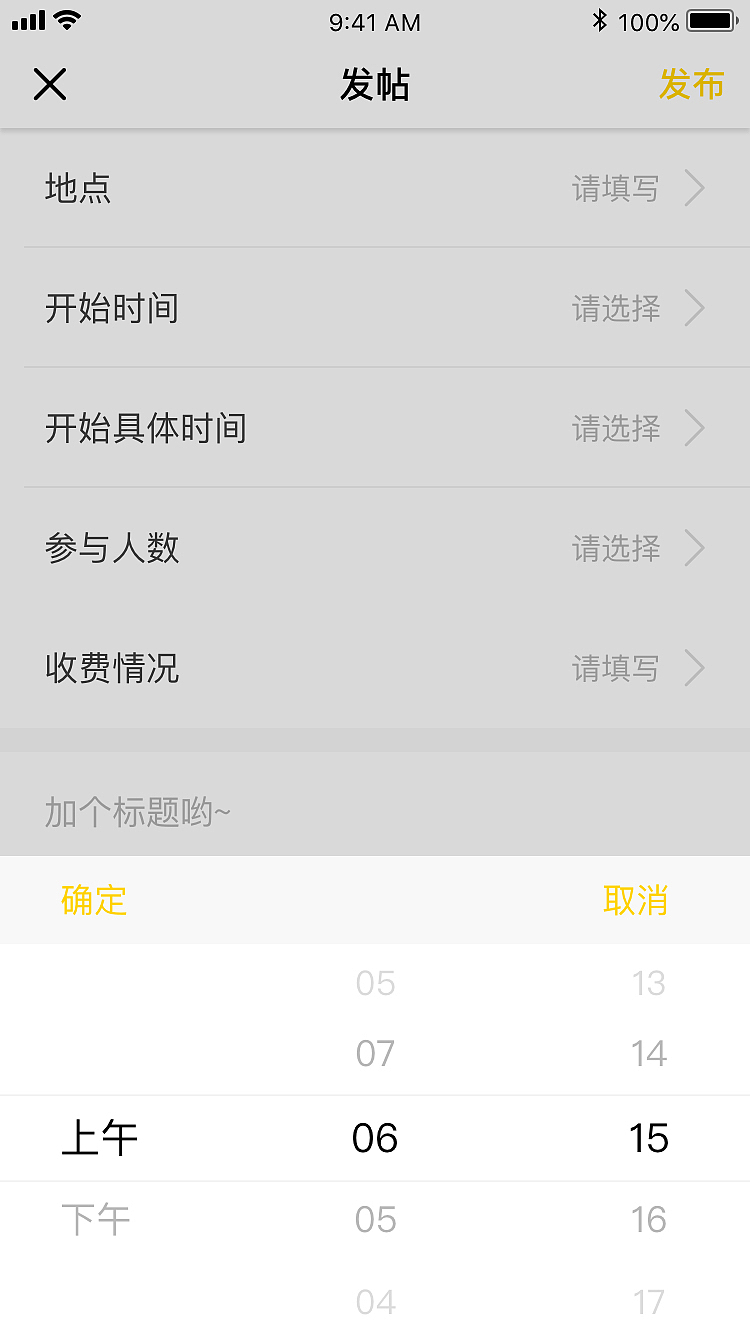Tap 发布 to publish the post
Viewport: 750px width, 1334px height.
(692, 85)
